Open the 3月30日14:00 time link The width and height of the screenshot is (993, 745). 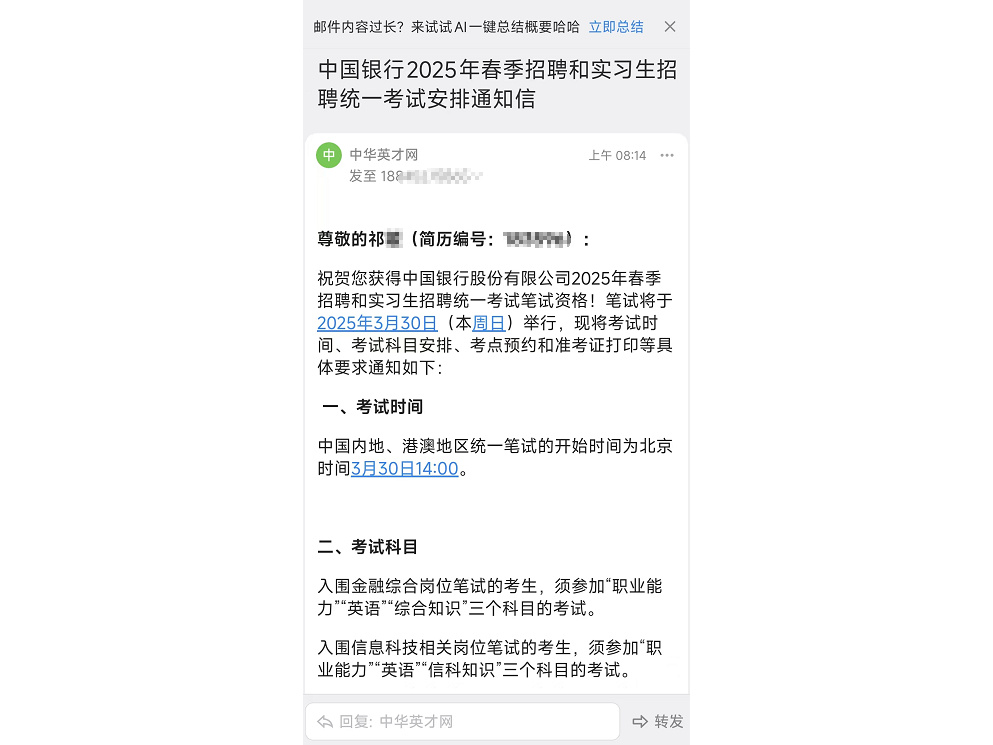click(405, 469)
